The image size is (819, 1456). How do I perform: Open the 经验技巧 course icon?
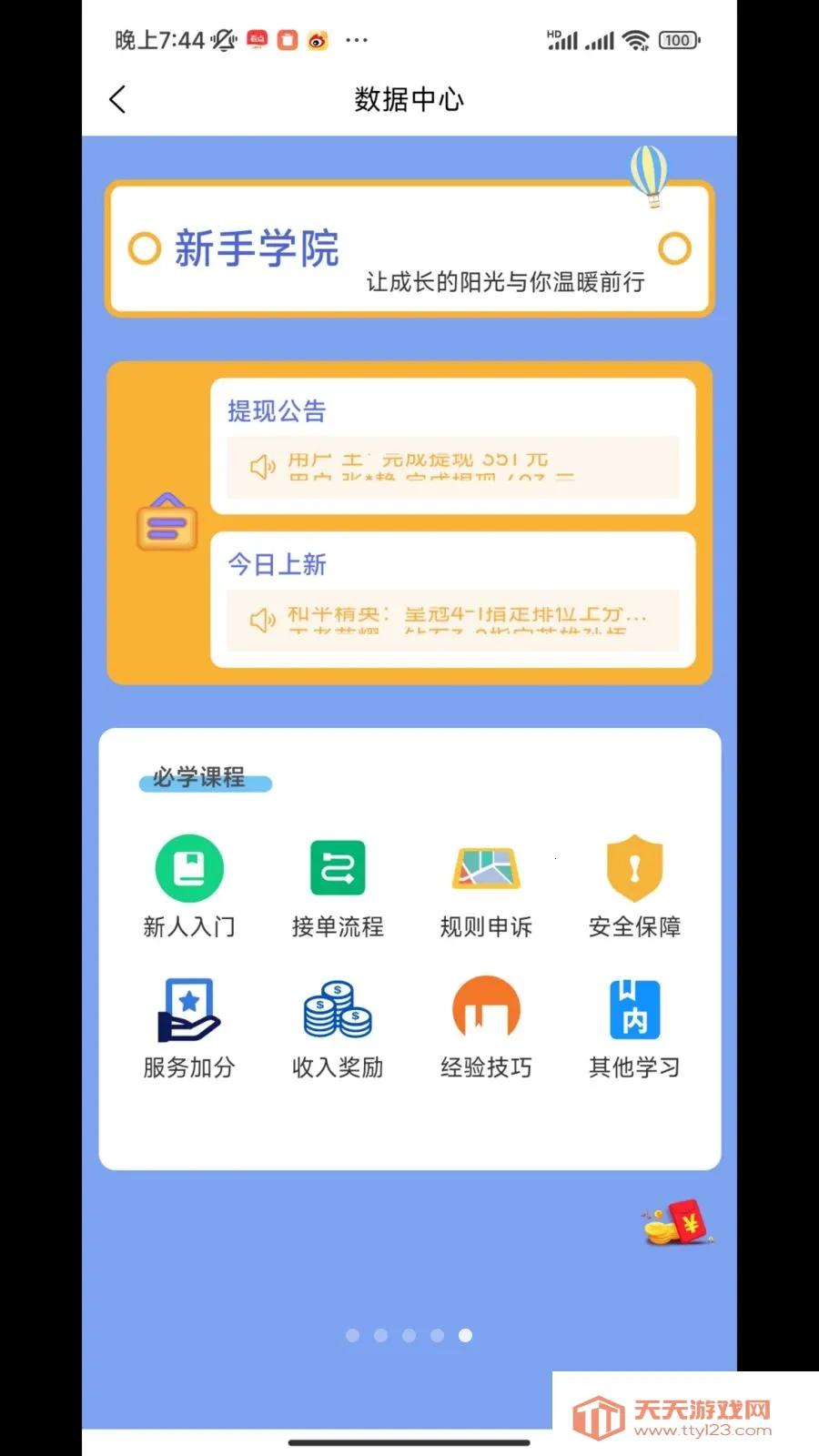click(x=486, y=1007)
